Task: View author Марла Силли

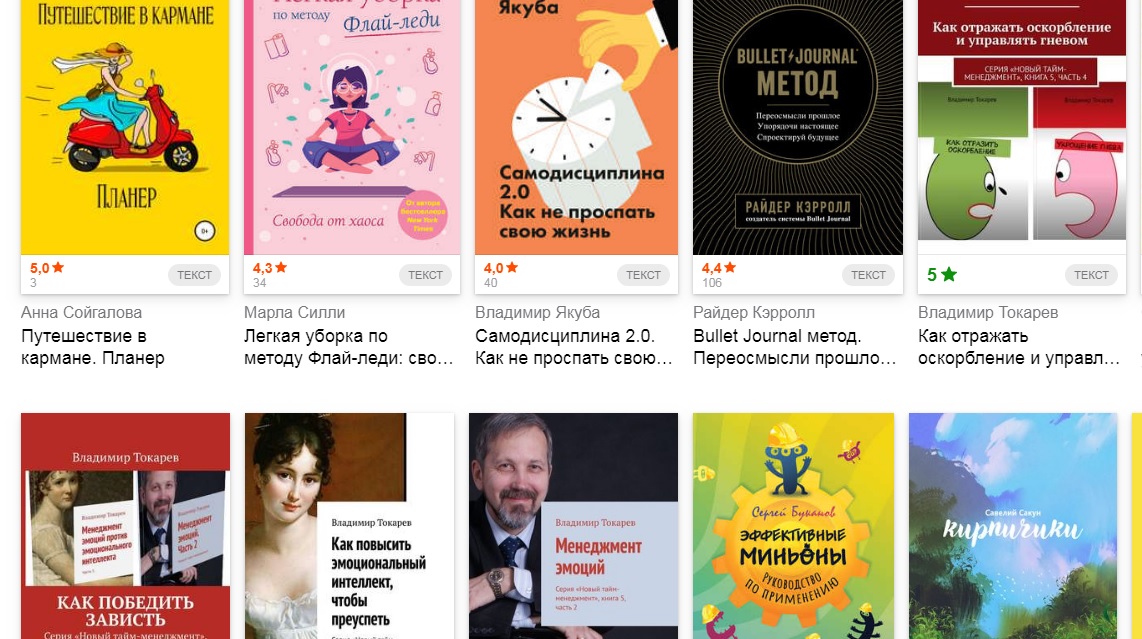Action: click(x=294, y=313)
